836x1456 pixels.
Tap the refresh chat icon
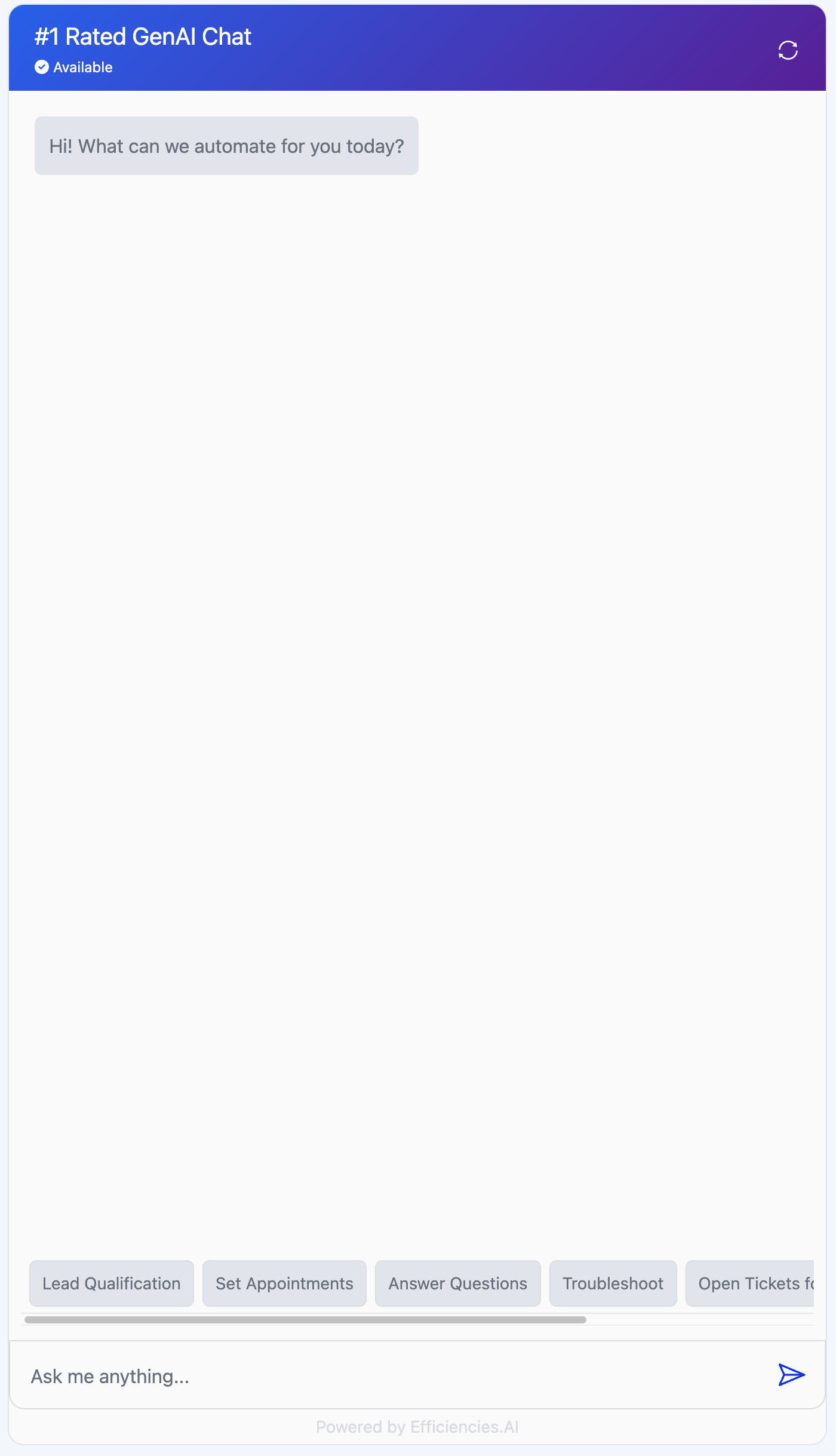point(788,51)
